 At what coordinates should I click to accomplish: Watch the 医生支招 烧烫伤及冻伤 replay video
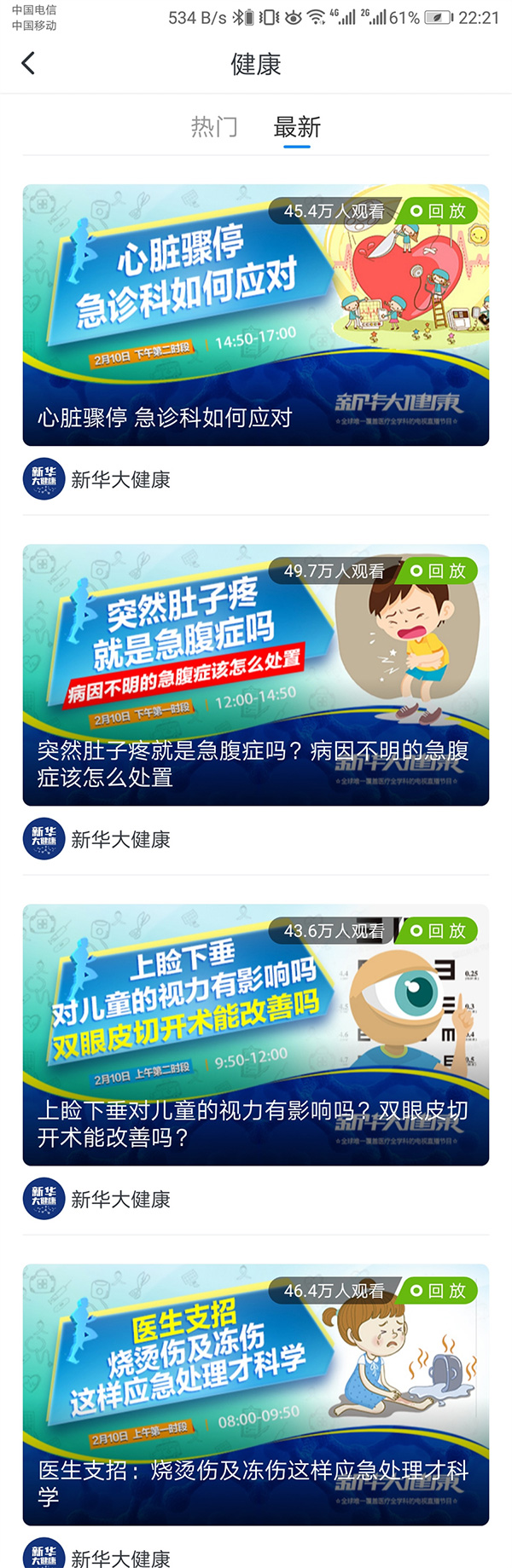tap(255, 1394)
